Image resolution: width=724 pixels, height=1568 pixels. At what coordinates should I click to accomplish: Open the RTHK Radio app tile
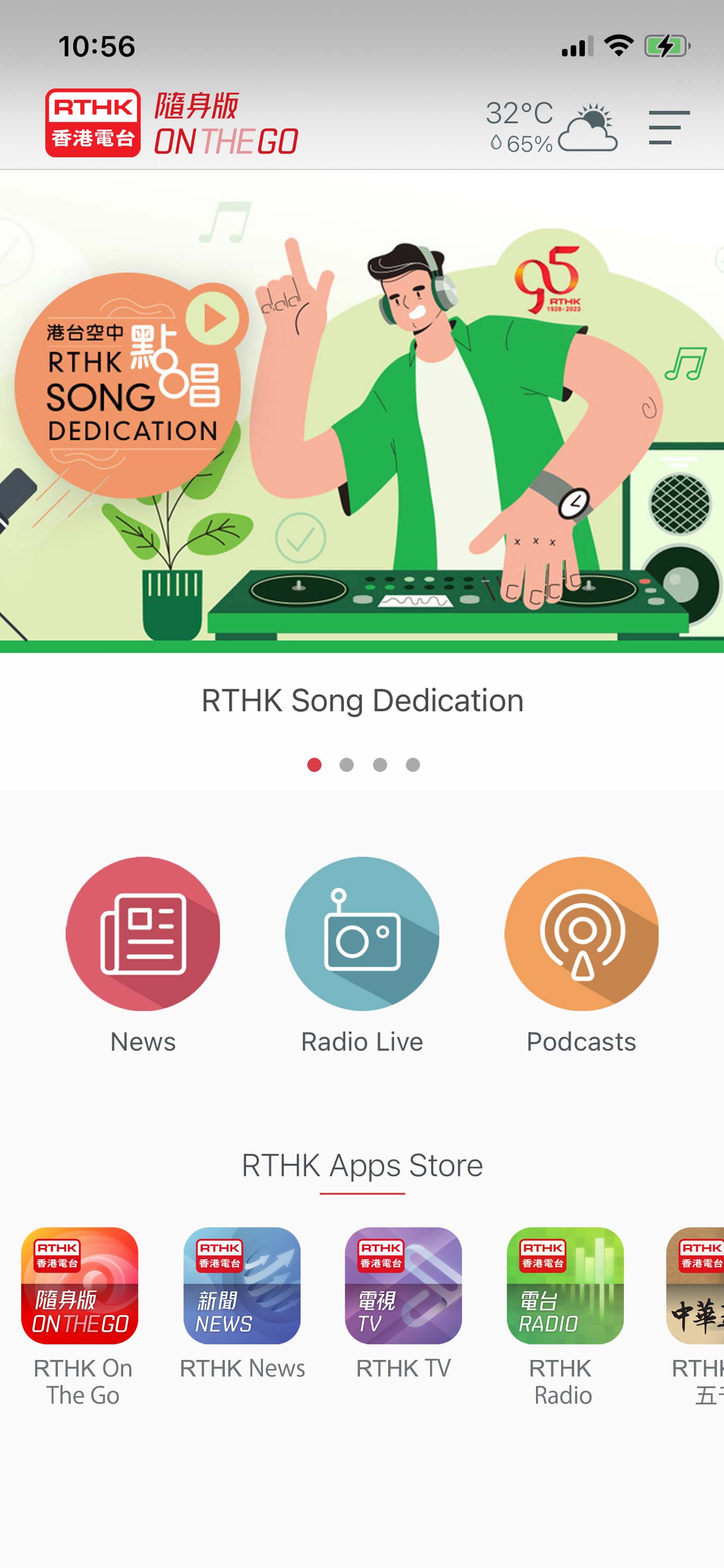(565, 1286)
